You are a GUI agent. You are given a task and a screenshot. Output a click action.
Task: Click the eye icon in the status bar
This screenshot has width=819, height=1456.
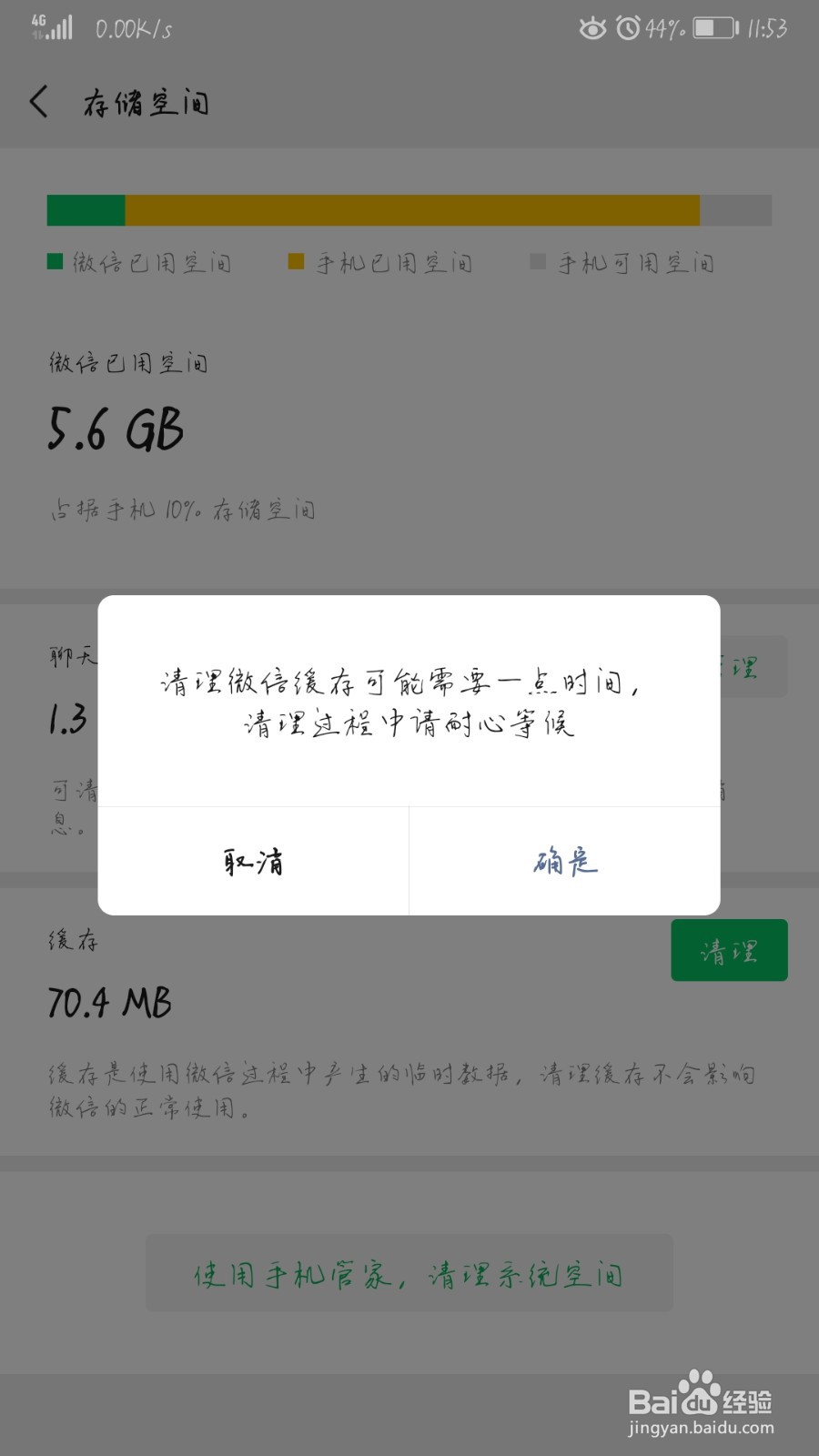(592, 29)
